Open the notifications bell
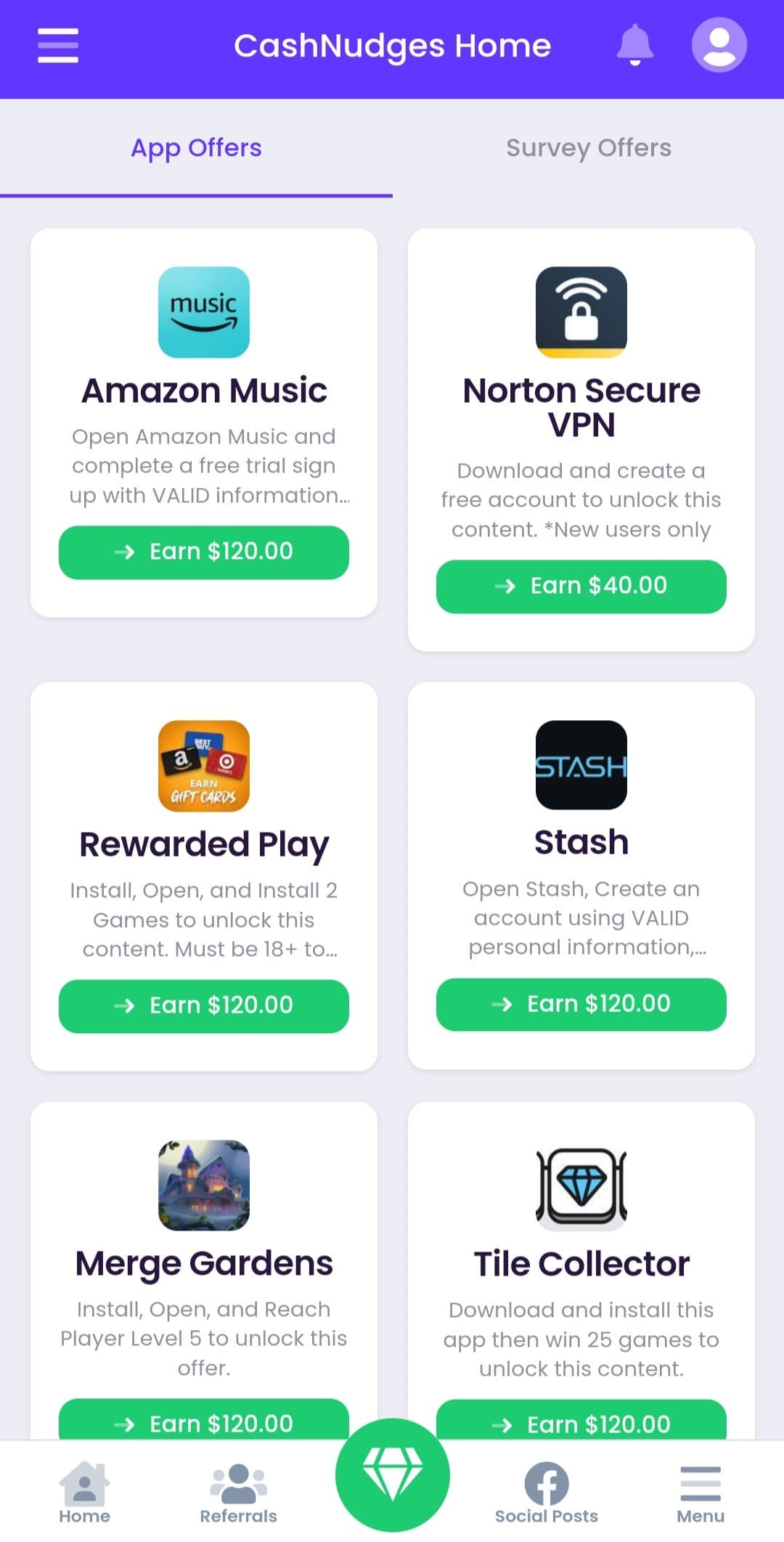The height and width of the screenshot is (1542, 784). pos(634,45)
